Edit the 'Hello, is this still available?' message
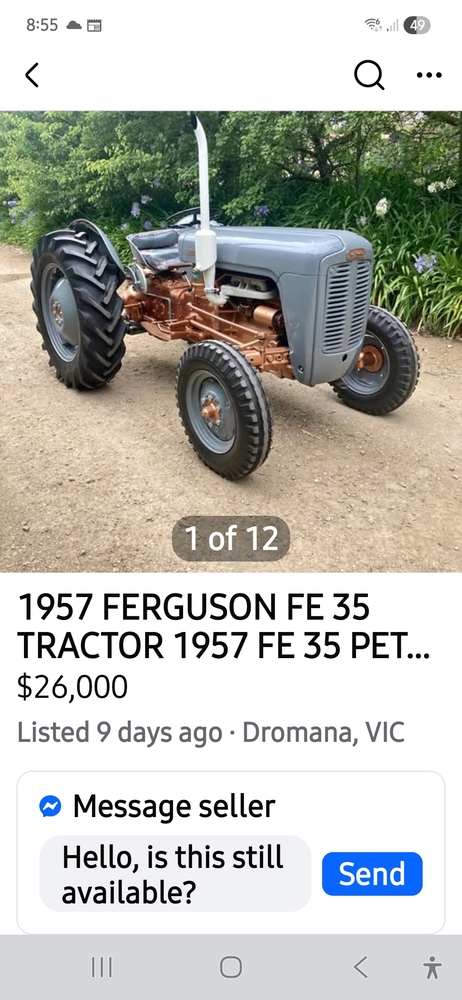 point(175,873)
